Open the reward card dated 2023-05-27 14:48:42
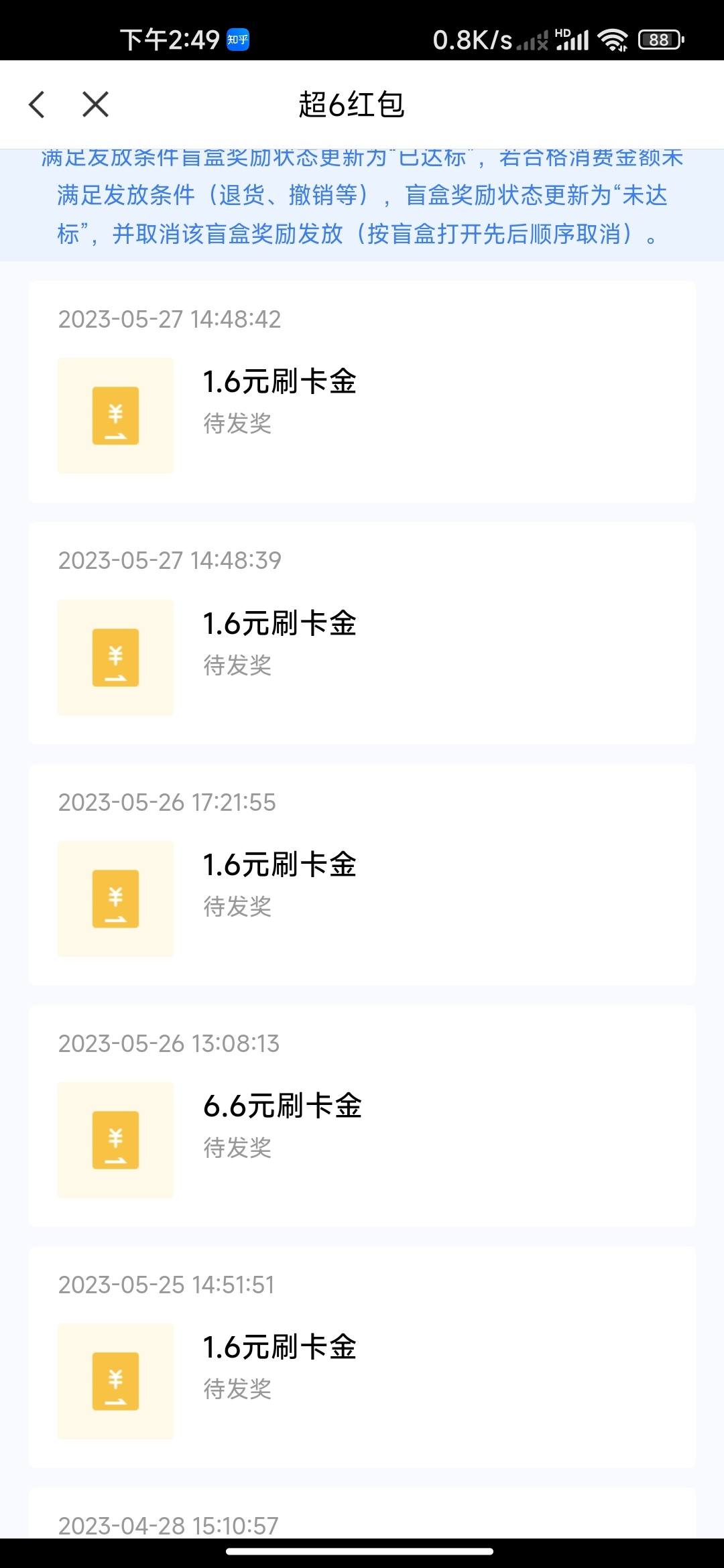 (x=362, y=392)
